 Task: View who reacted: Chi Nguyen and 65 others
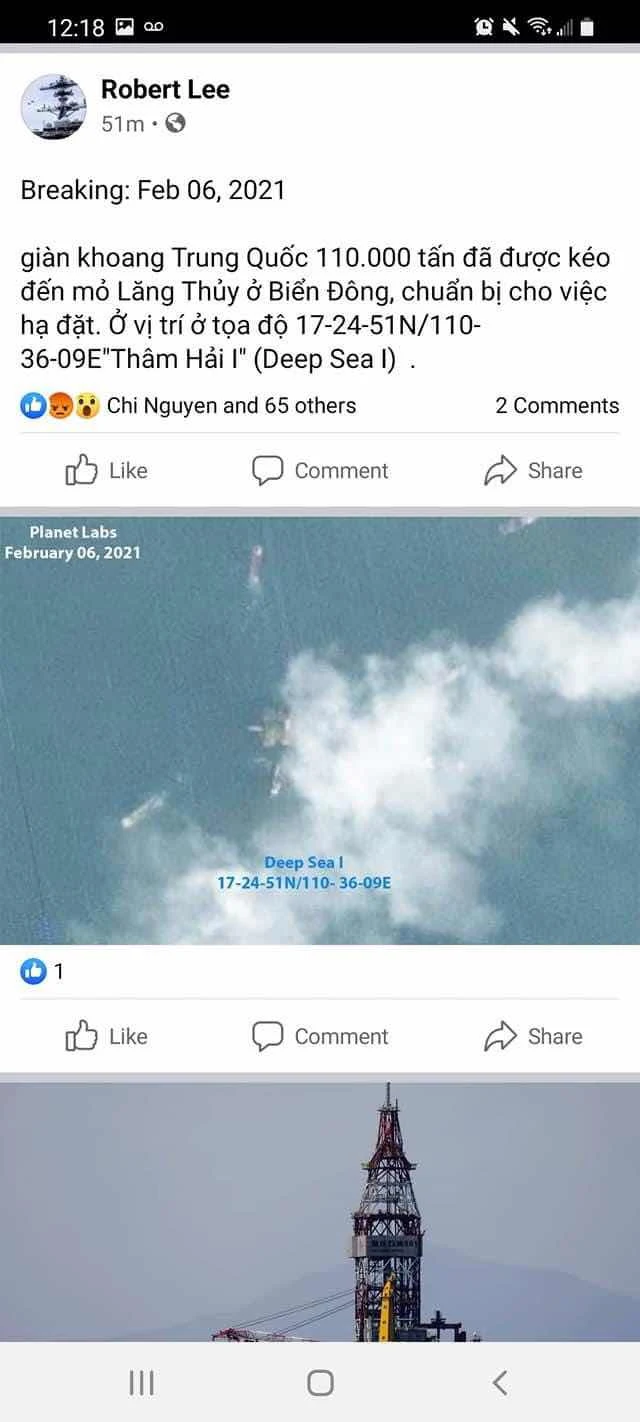(x=231, y=405)
